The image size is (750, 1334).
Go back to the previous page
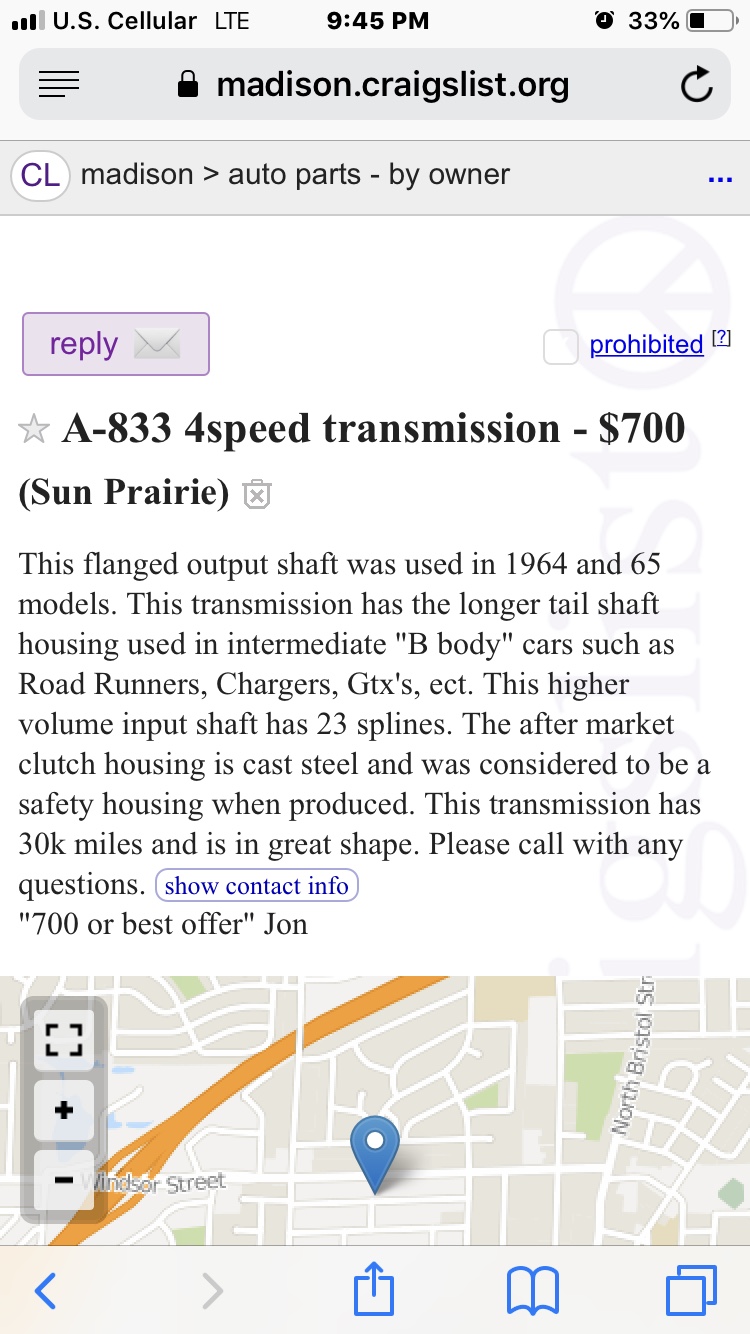coord(45,1291)
